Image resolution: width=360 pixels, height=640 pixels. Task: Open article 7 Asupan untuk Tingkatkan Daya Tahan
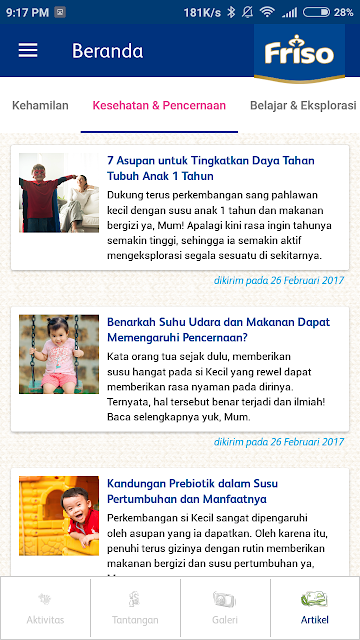[180, 207]
